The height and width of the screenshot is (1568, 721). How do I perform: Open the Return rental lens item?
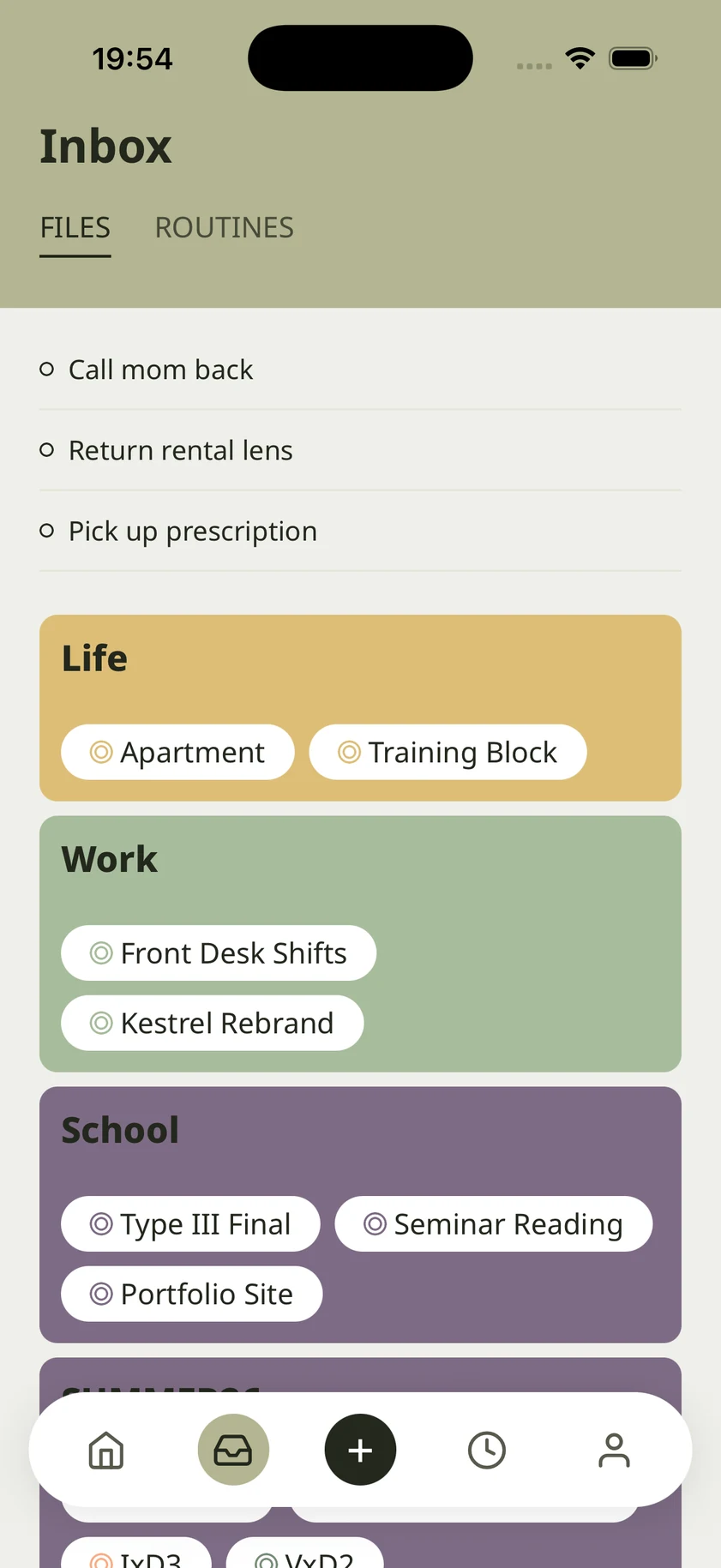360,450
